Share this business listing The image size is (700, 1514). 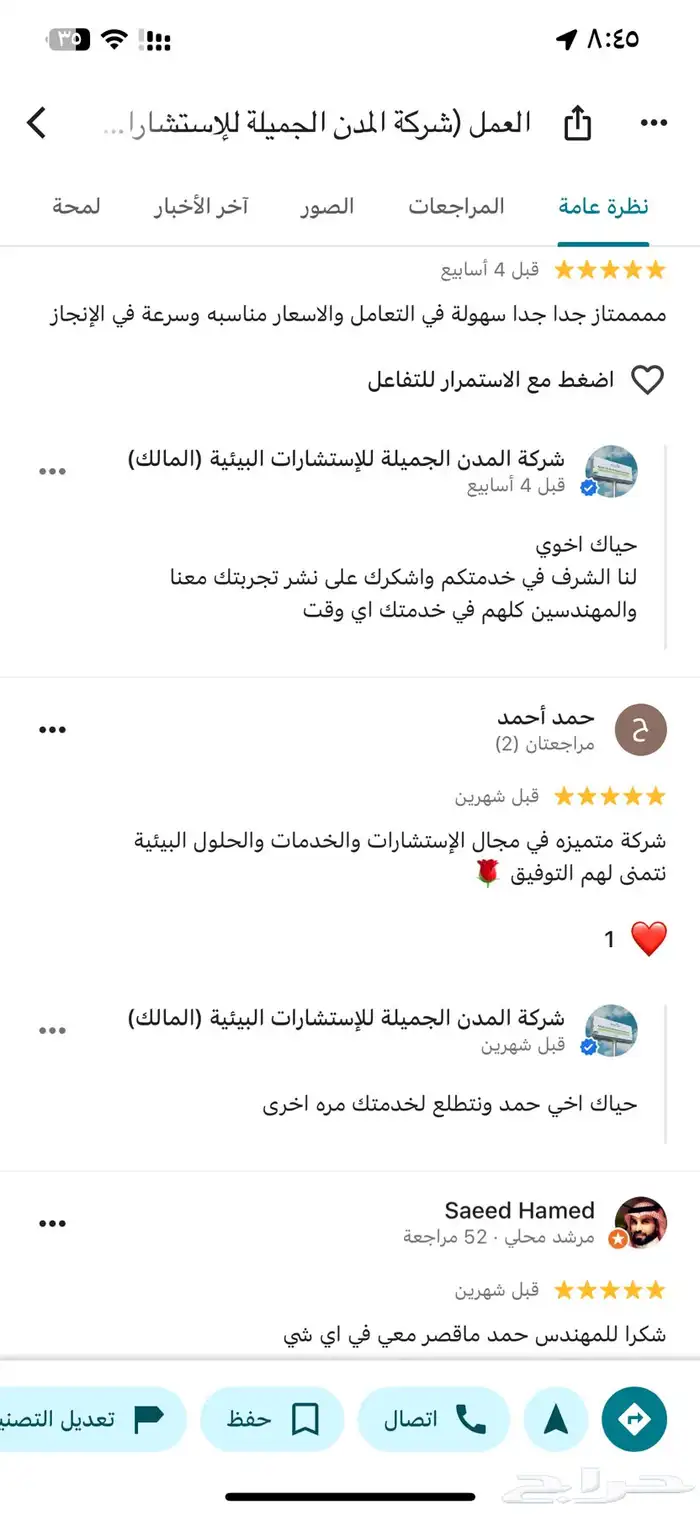pyautogui.click(x=577, y=124)
